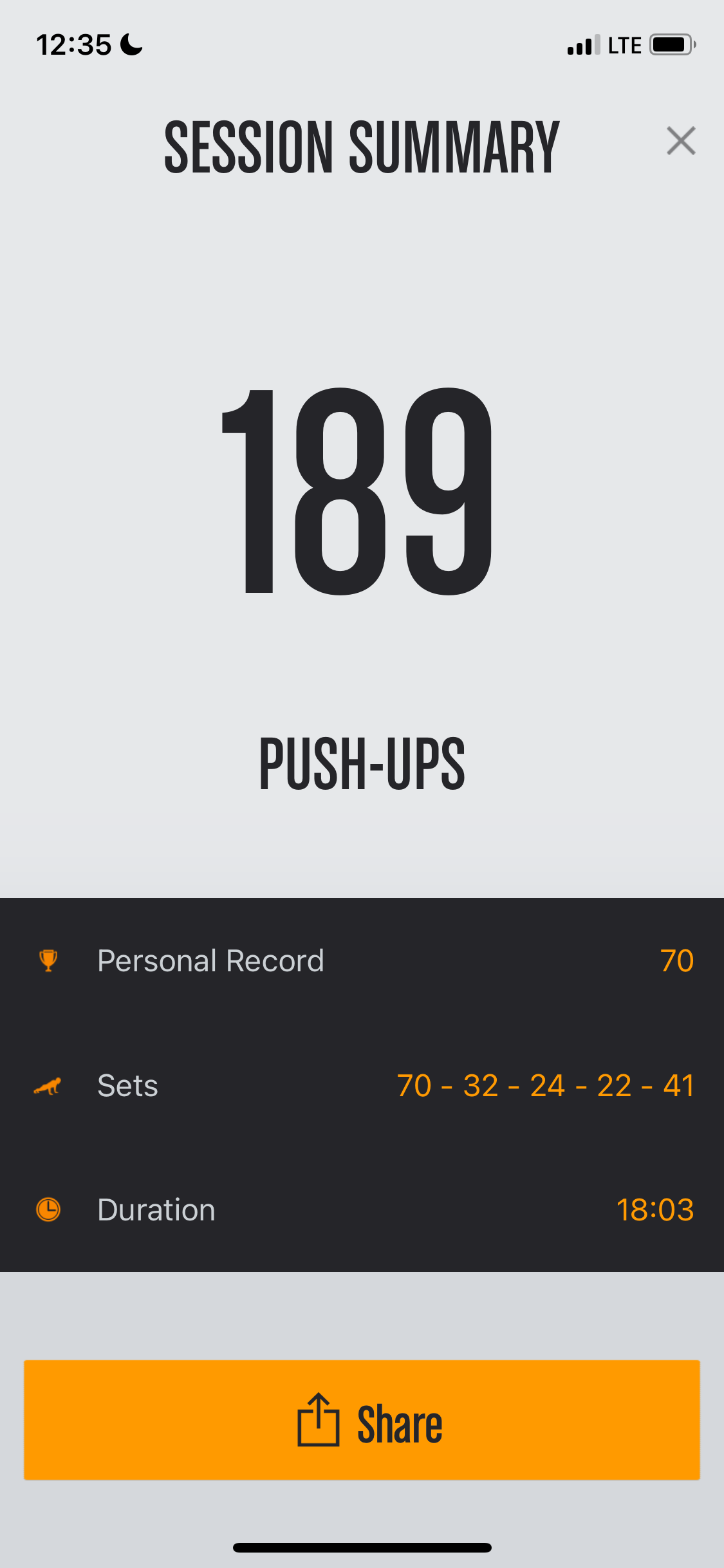The height and width of the screenshot is (1568, 724).
Task: Share the push-ups session
Action: pos(362,1419)
